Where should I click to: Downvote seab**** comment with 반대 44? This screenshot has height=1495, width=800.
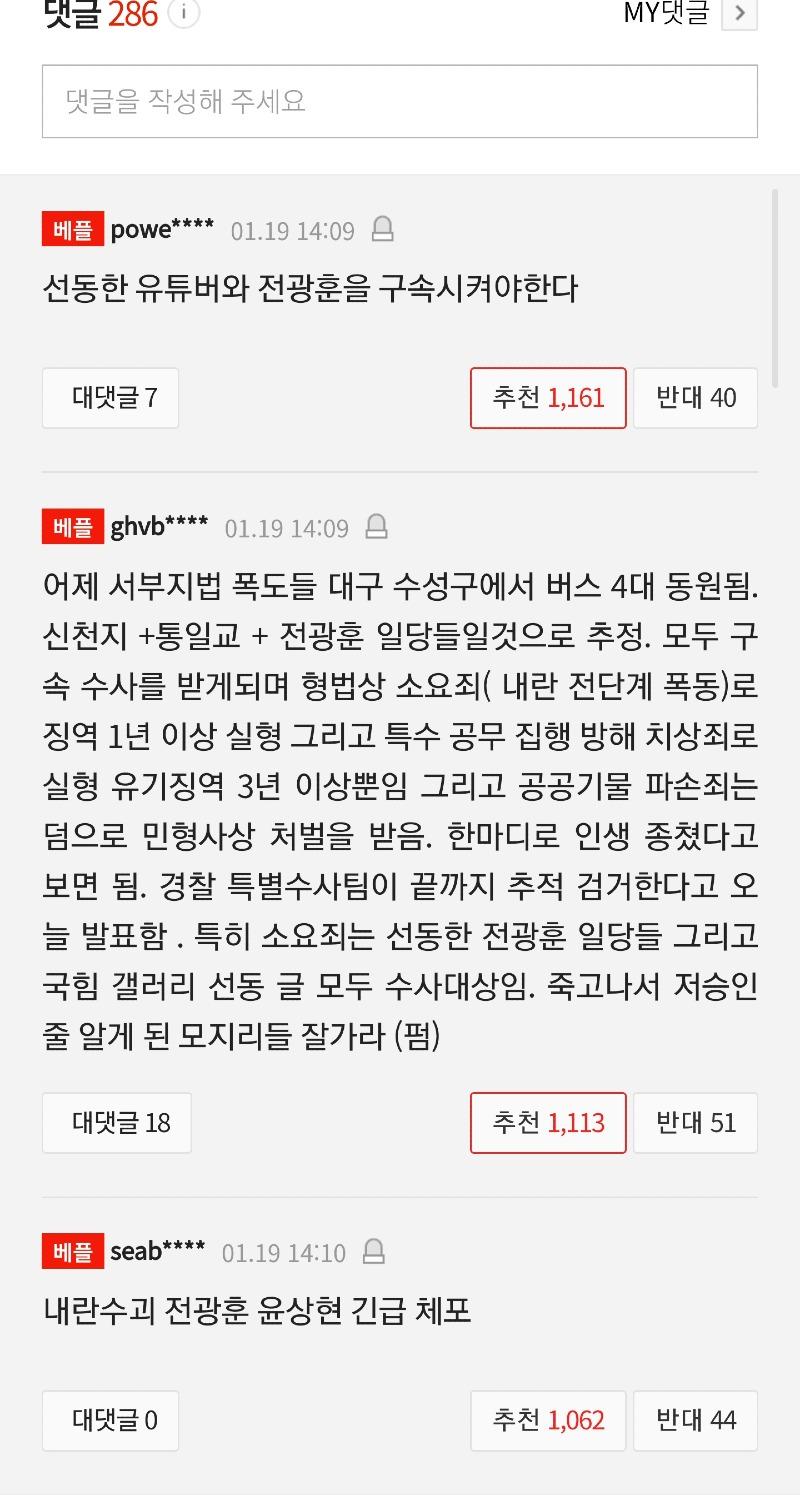pos(695,1420)
